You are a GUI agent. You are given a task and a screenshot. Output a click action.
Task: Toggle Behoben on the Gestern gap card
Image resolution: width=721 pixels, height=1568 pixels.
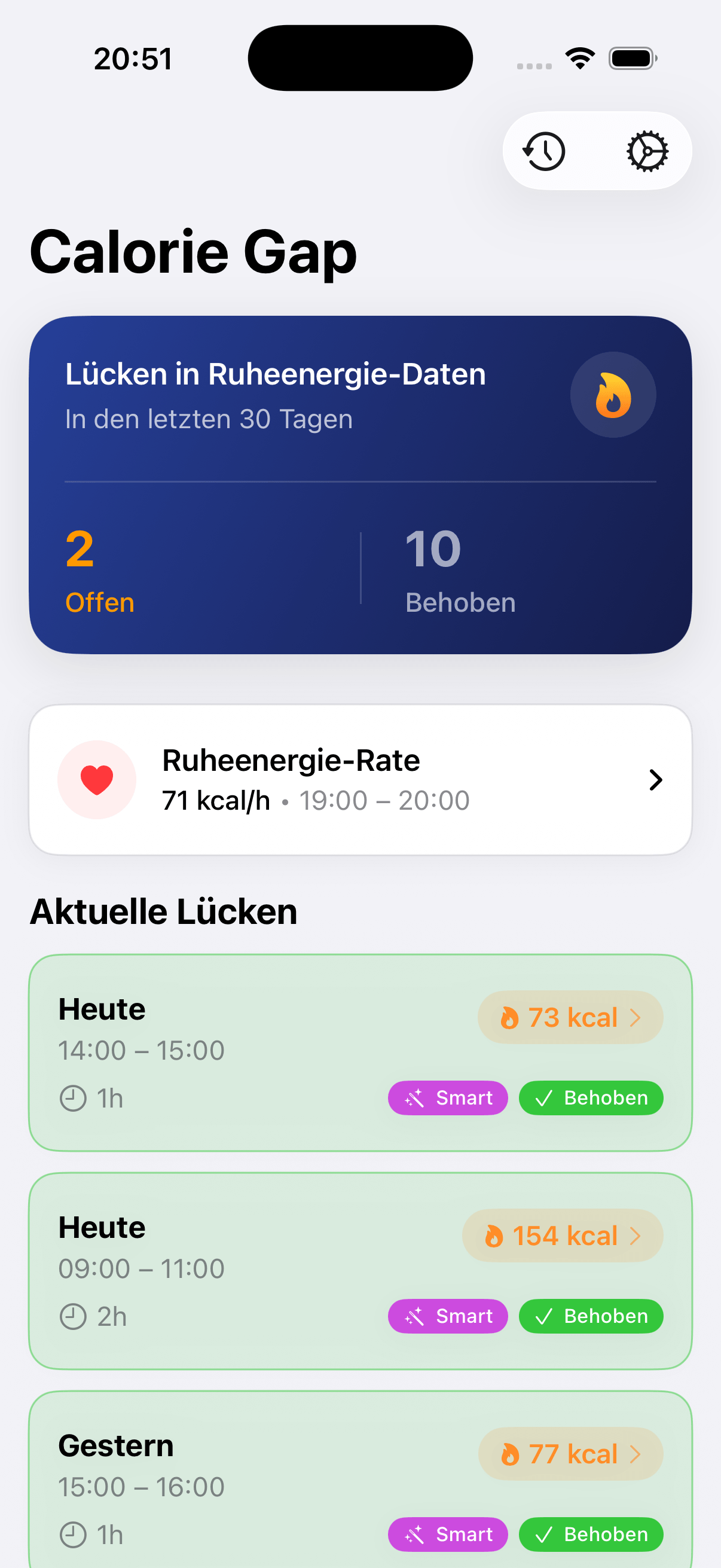[590, 1535]
